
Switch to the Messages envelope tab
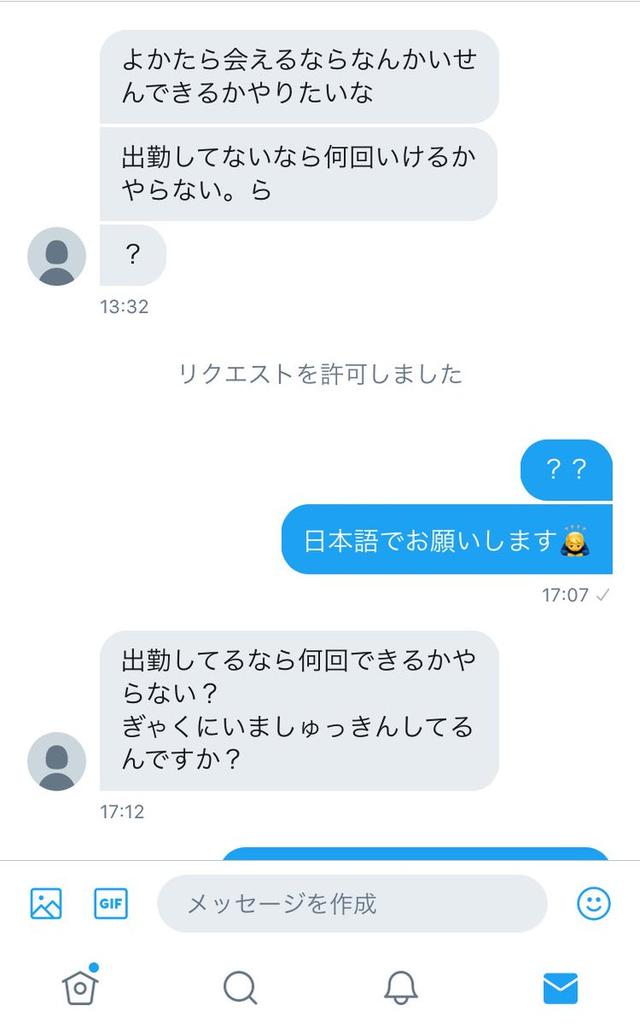pos(560,988)
